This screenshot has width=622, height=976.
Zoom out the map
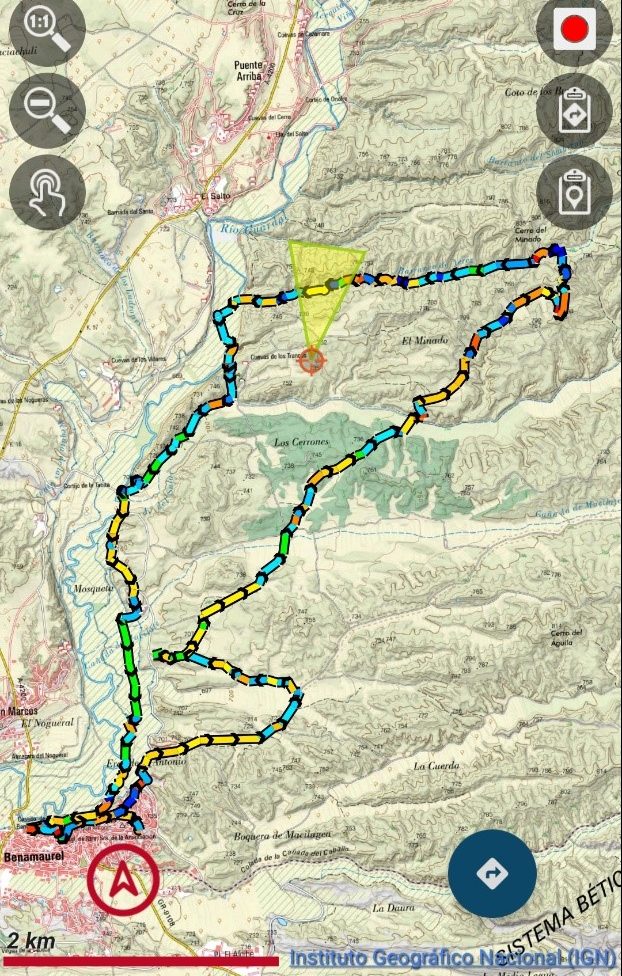pos(47,110)
